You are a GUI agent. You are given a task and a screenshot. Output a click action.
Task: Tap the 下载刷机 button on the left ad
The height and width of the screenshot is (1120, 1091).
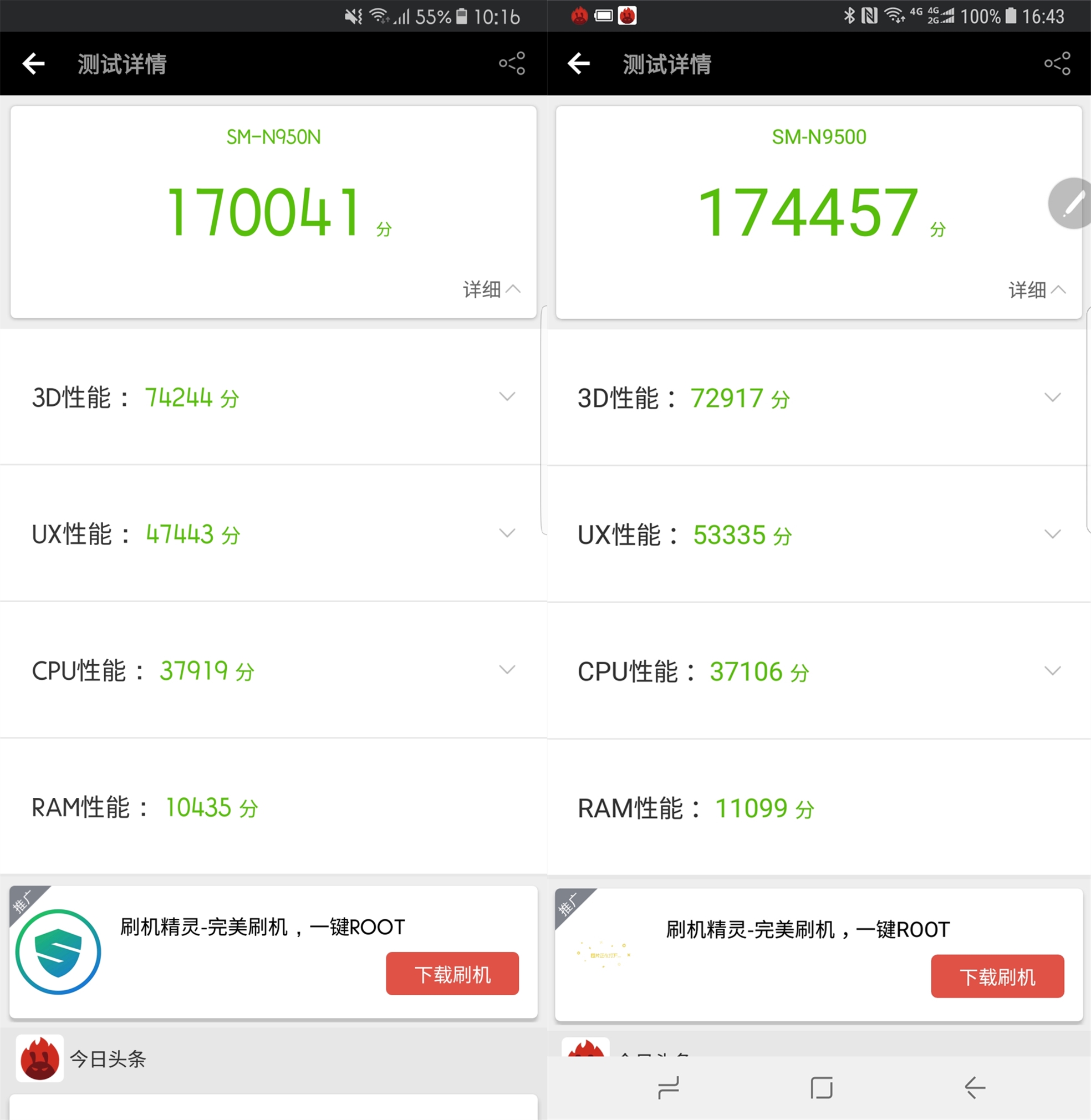(452, 973)
